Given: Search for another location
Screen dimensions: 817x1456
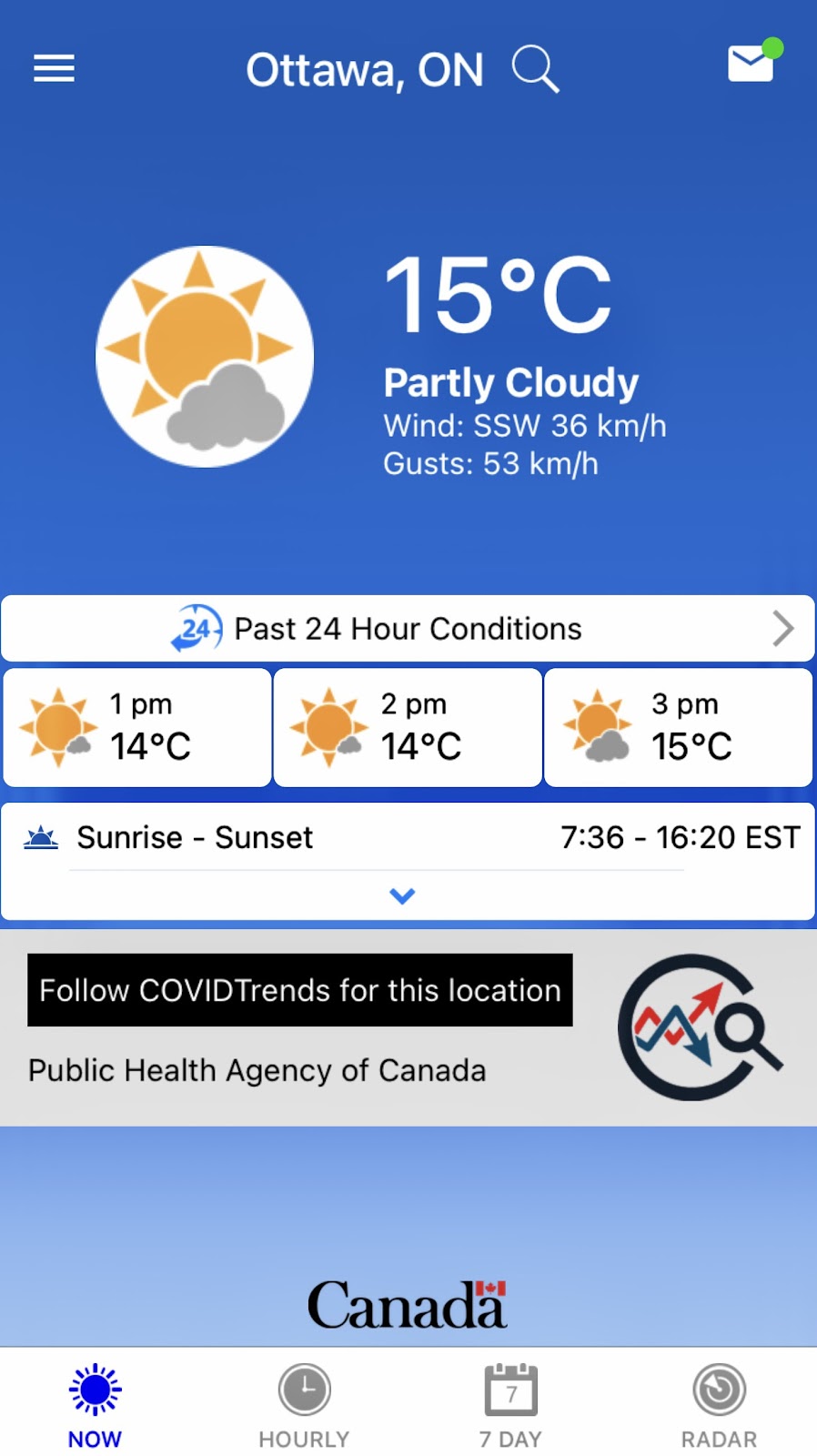Looking at the screenshot, I should (x=535, y=69).
